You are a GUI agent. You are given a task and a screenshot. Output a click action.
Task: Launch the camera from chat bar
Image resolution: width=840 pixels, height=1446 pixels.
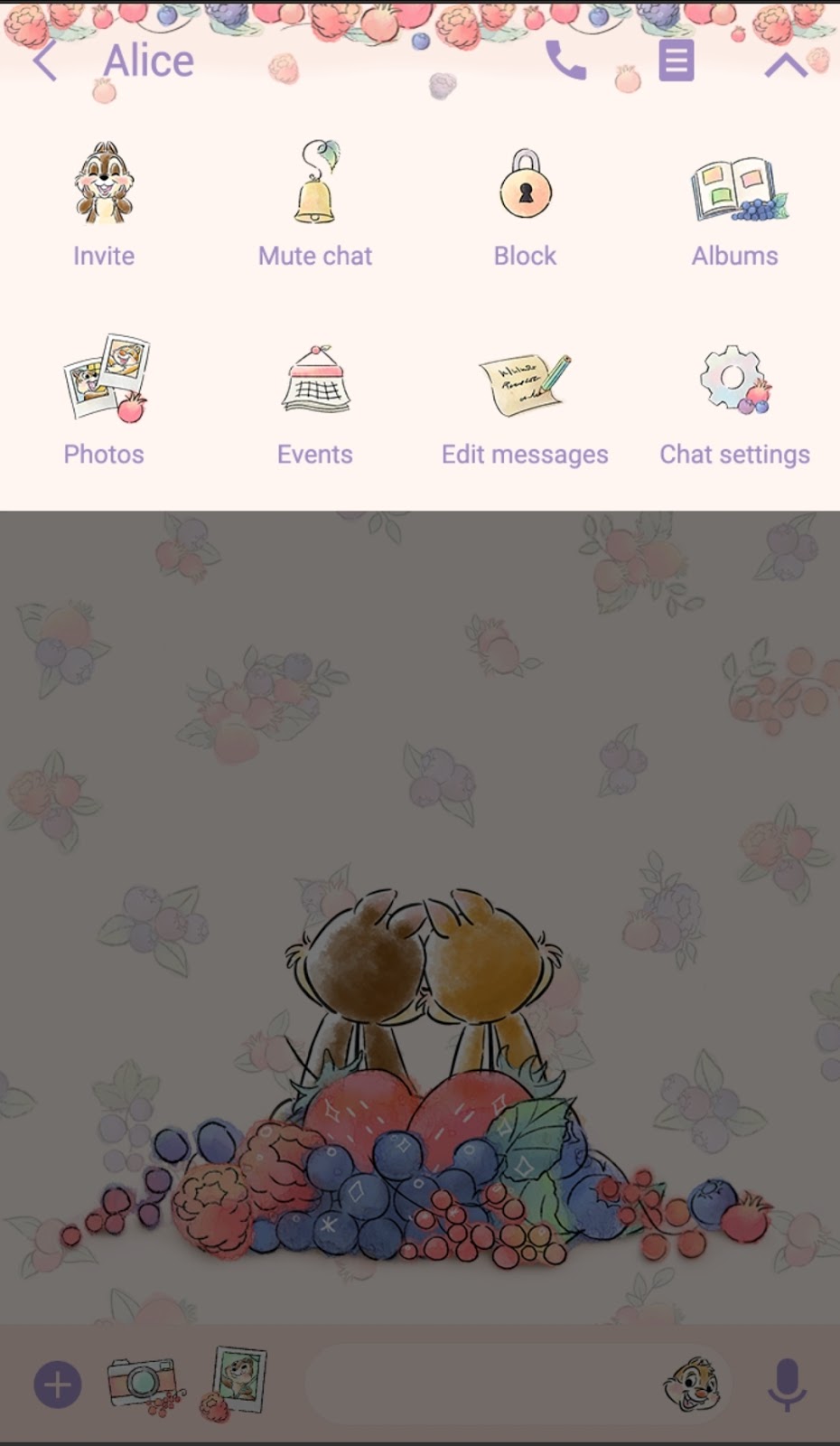pos(143,1385)
